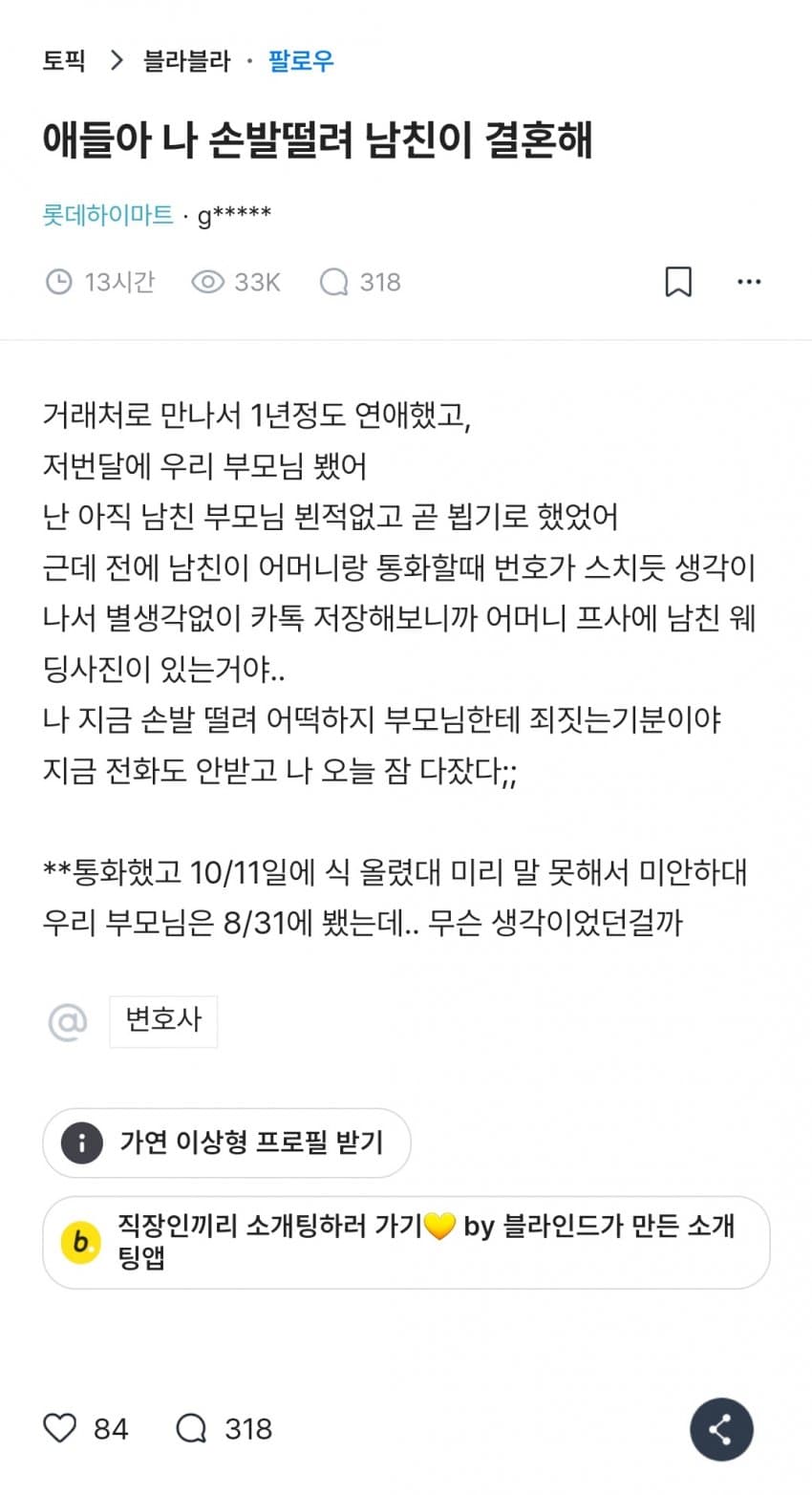The height and width of the screenshot is (1495, 812).
Task: Open the share icon in the bottom corner
Action: (x=721, y=1429)
